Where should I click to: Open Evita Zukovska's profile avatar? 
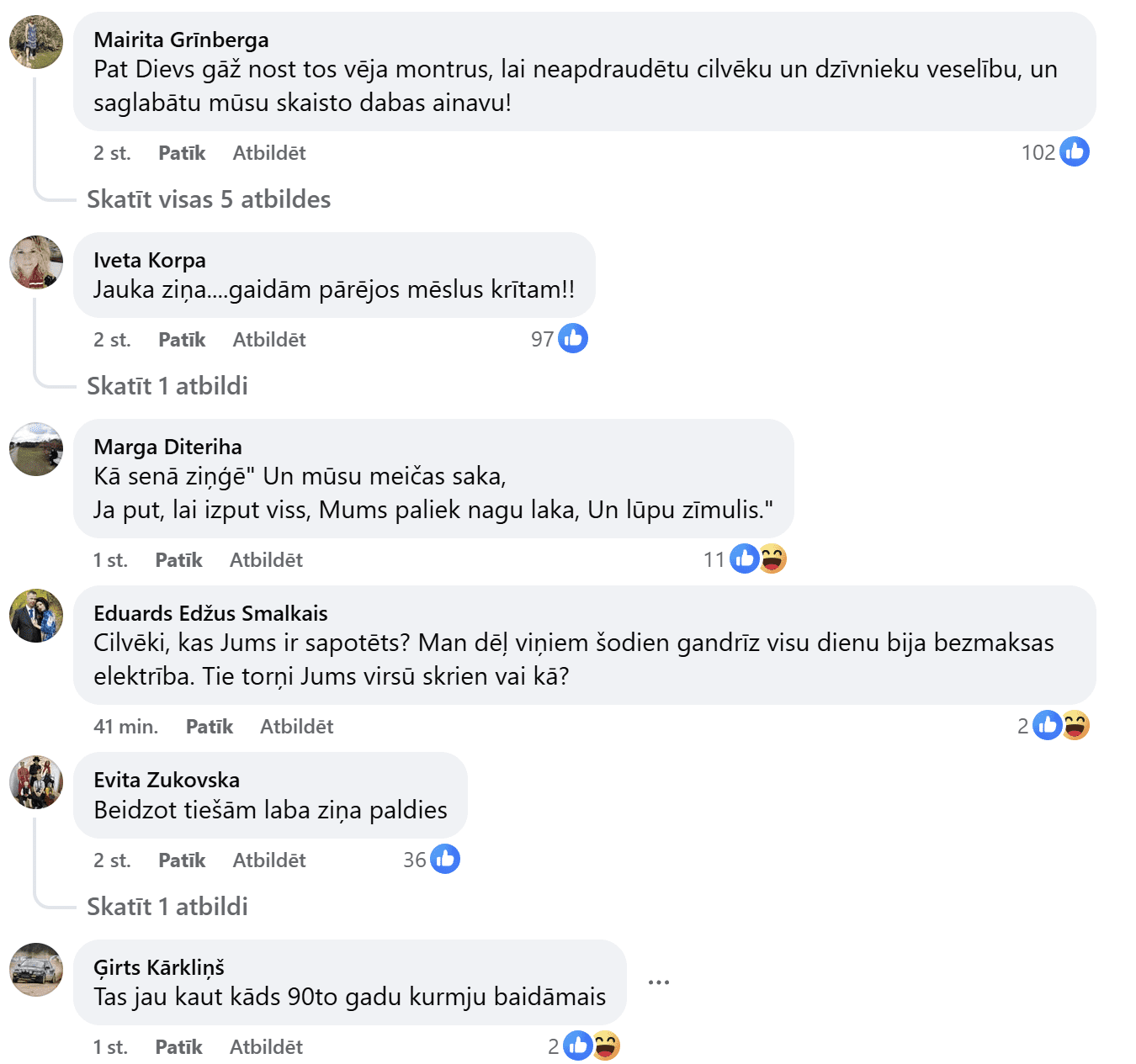(x=36, y=782)
